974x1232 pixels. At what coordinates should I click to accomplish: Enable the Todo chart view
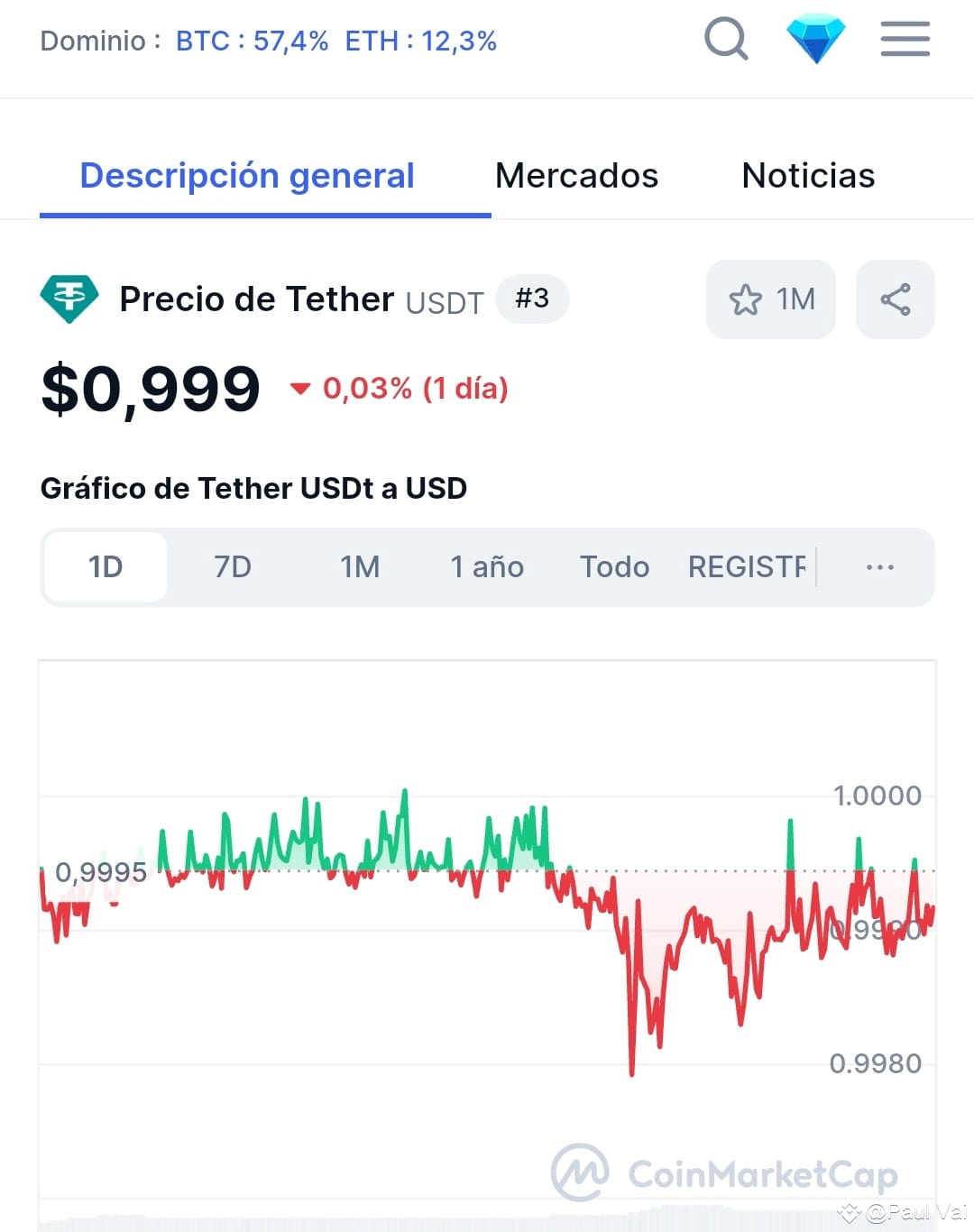[x=614, y=566]
